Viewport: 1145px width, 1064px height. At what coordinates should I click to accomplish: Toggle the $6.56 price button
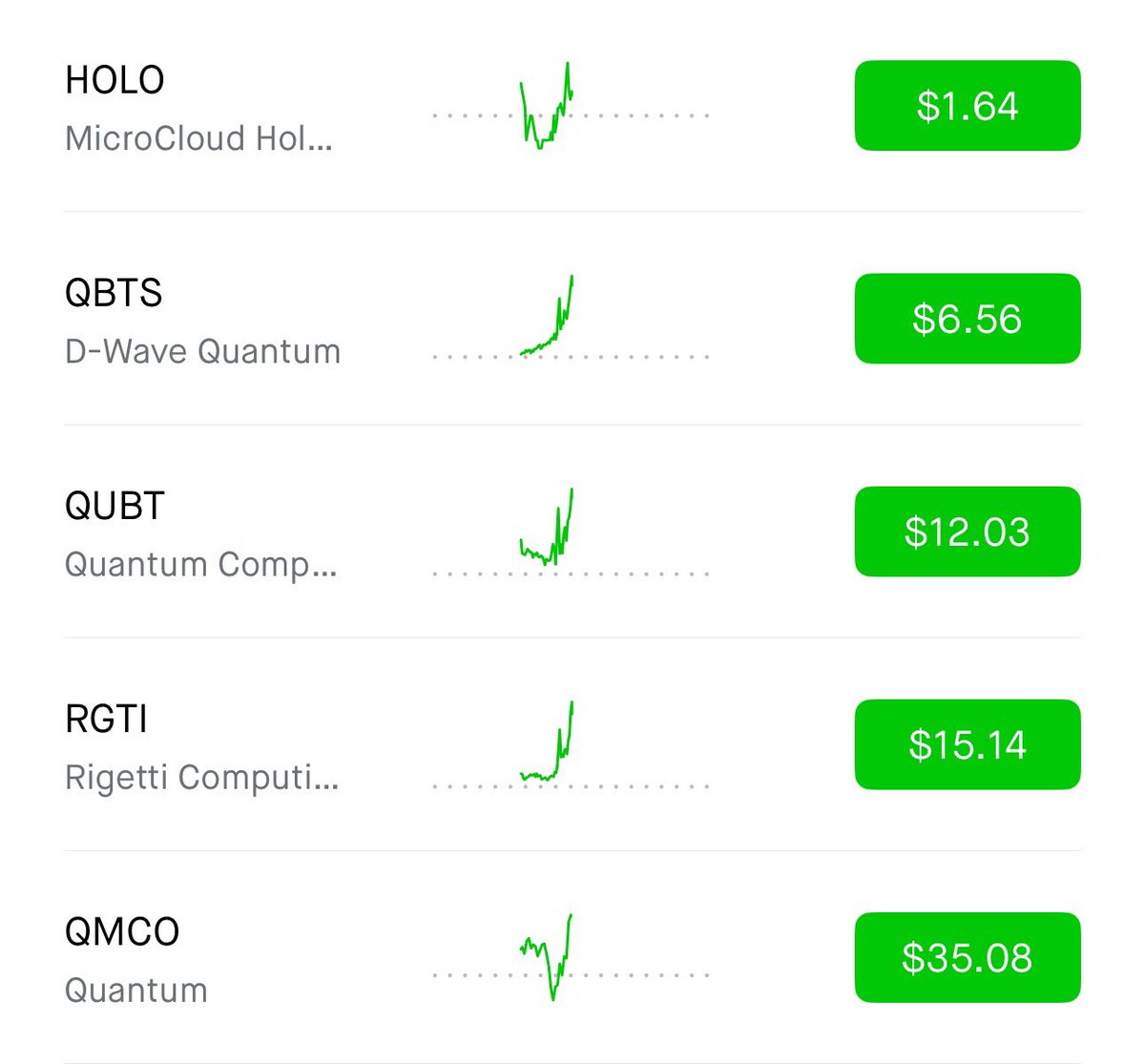(967, 319)
